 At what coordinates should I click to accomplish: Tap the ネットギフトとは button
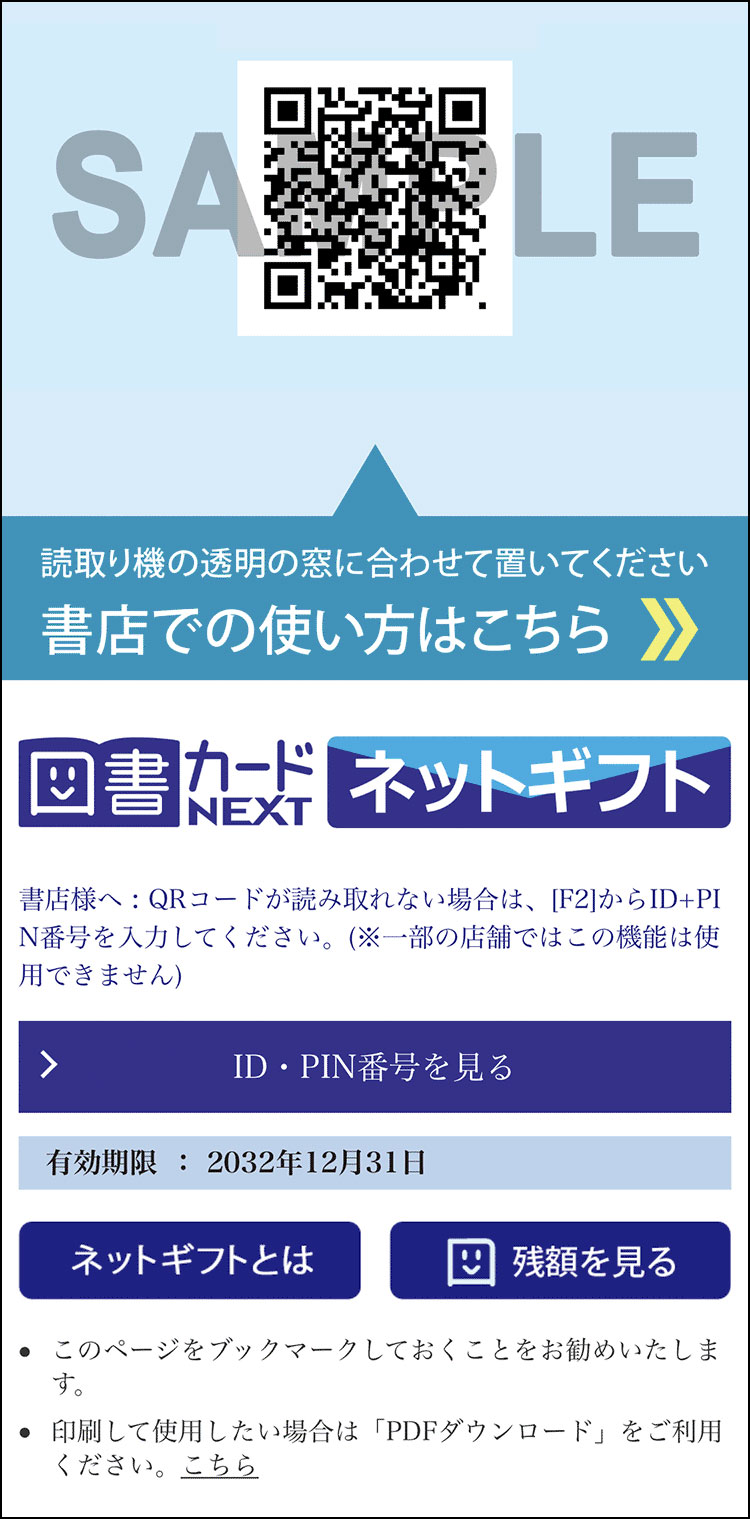[x=190, y=1260]
